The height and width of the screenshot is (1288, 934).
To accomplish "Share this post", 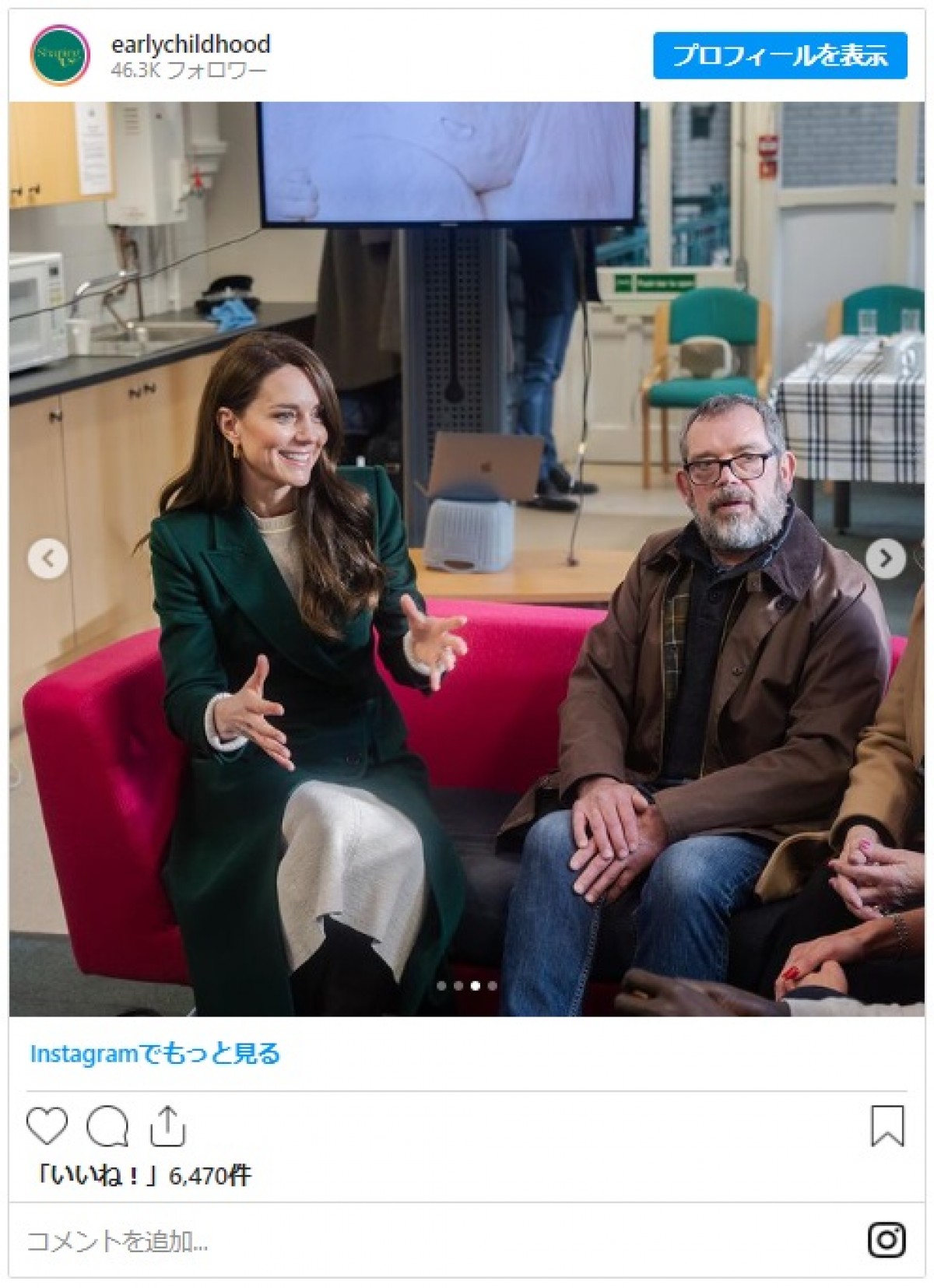I will (167, 1125).
